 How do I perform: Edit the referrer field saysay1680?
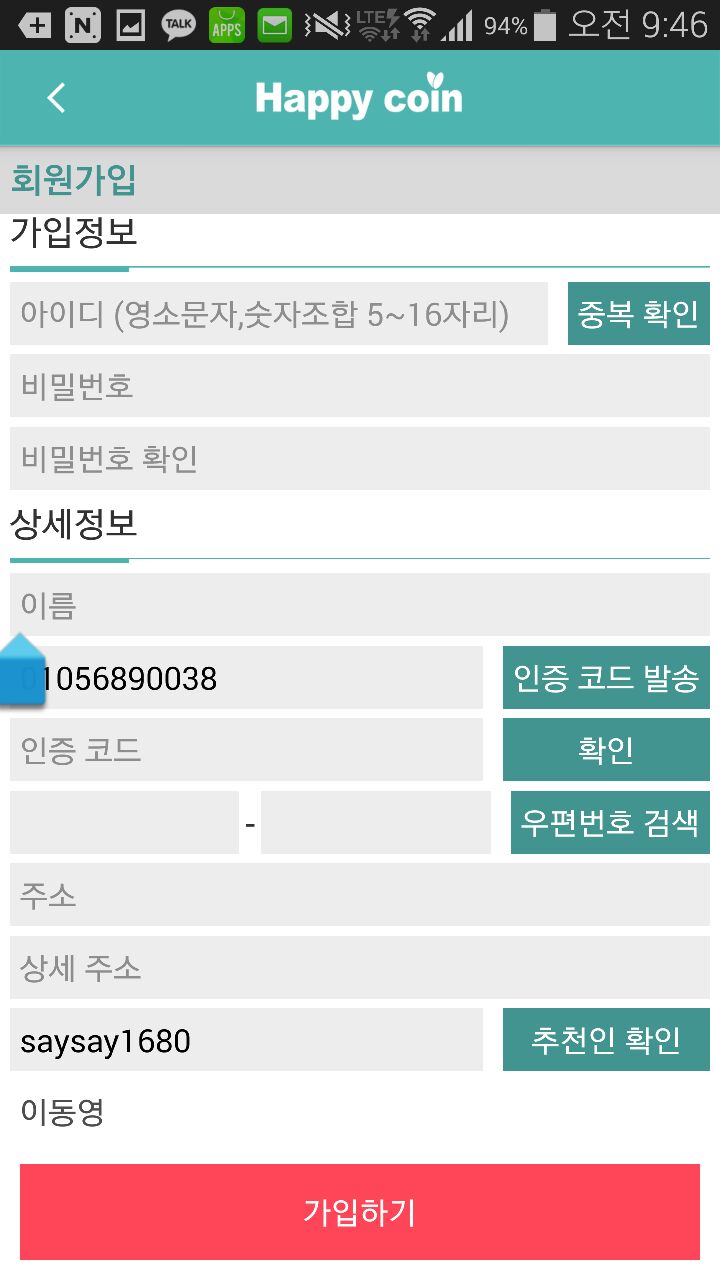(246, 1040)
